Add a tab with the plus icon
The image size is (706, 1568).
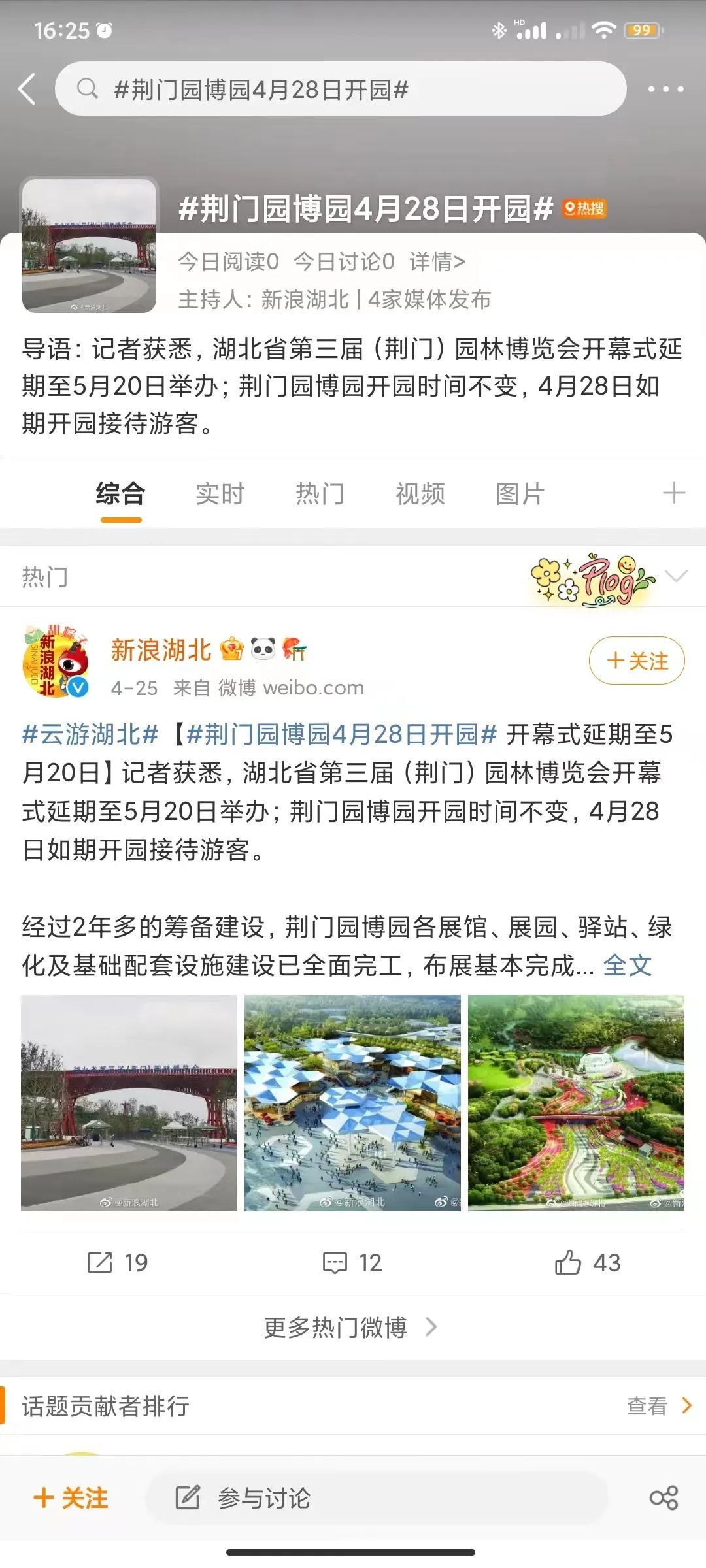point(673,493)
